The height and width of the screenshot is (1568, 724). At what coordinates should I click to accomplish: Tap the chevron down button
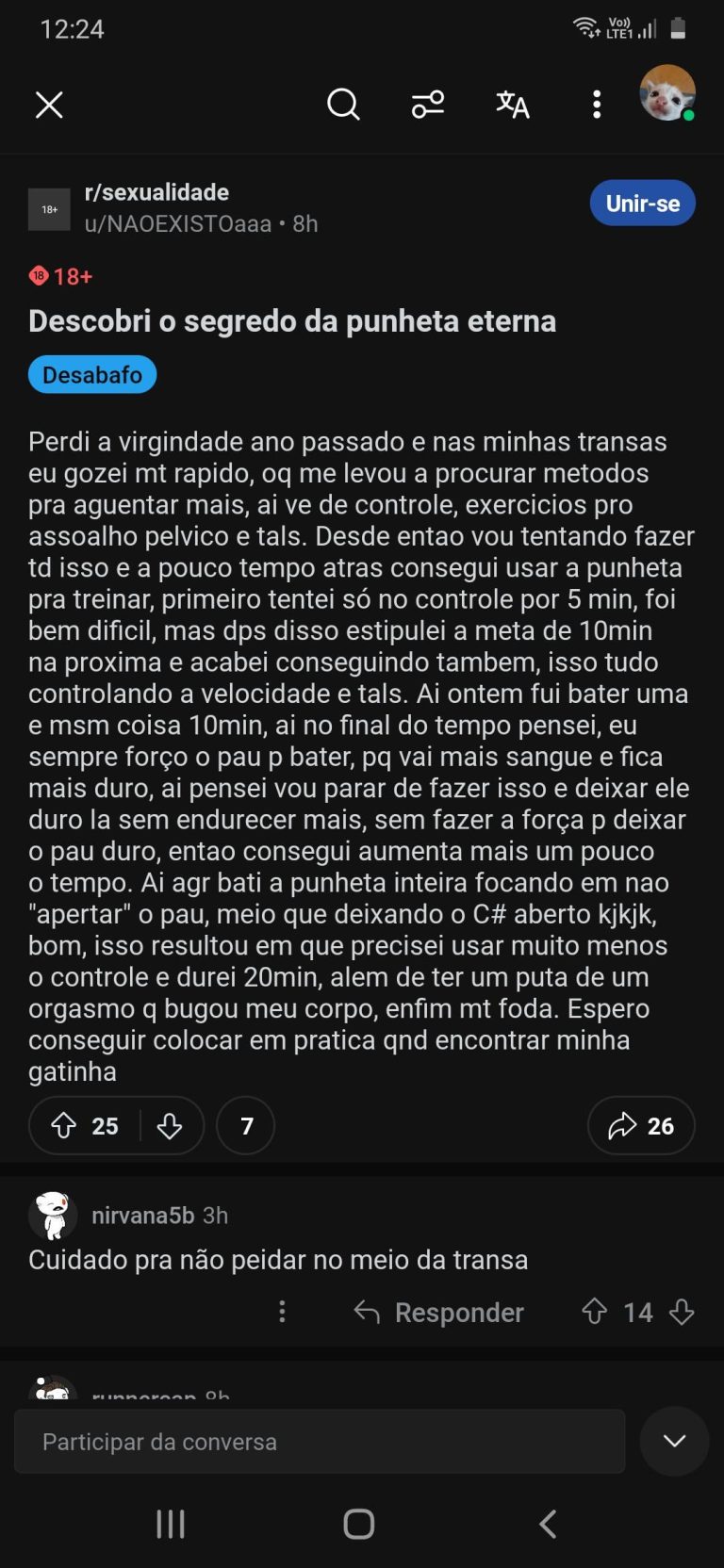pos(674,1442)
